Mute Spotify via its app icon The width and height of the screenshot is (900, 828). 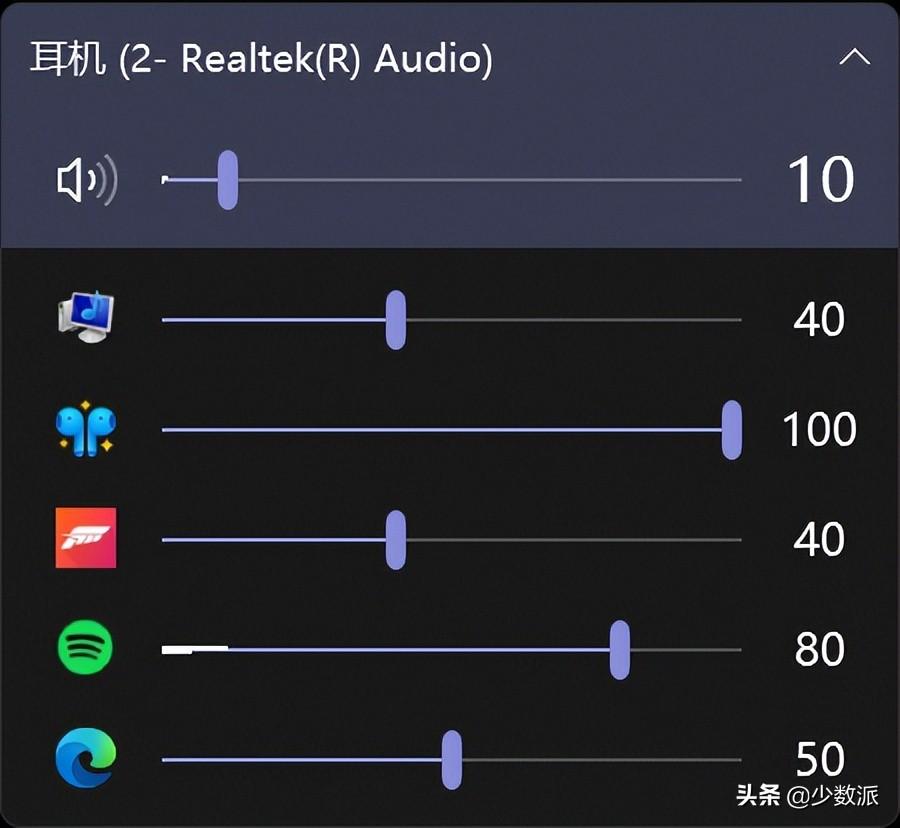click(86, 648)
